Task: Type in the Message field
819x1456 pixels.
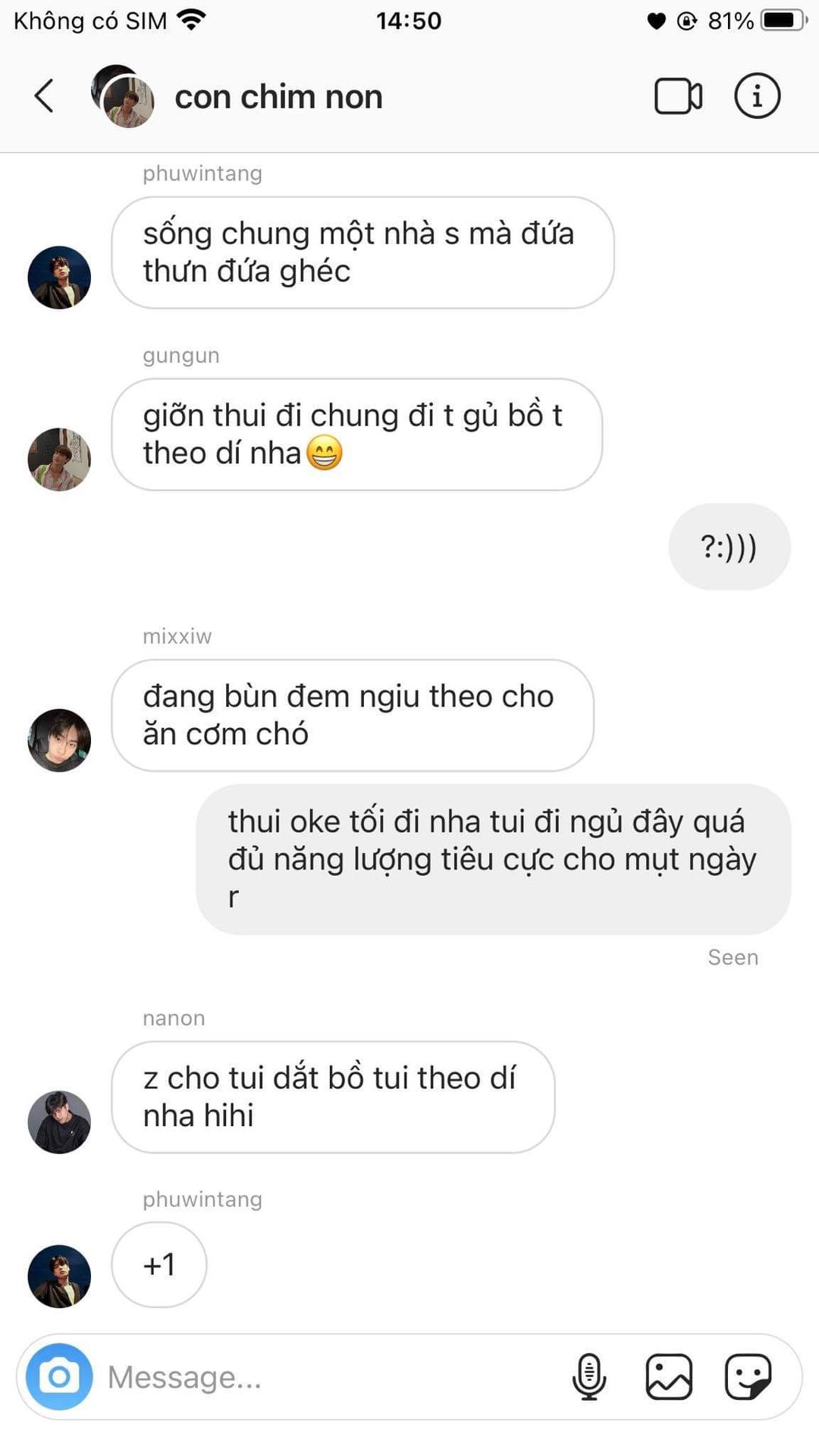Action: (x=326, y=1377)
